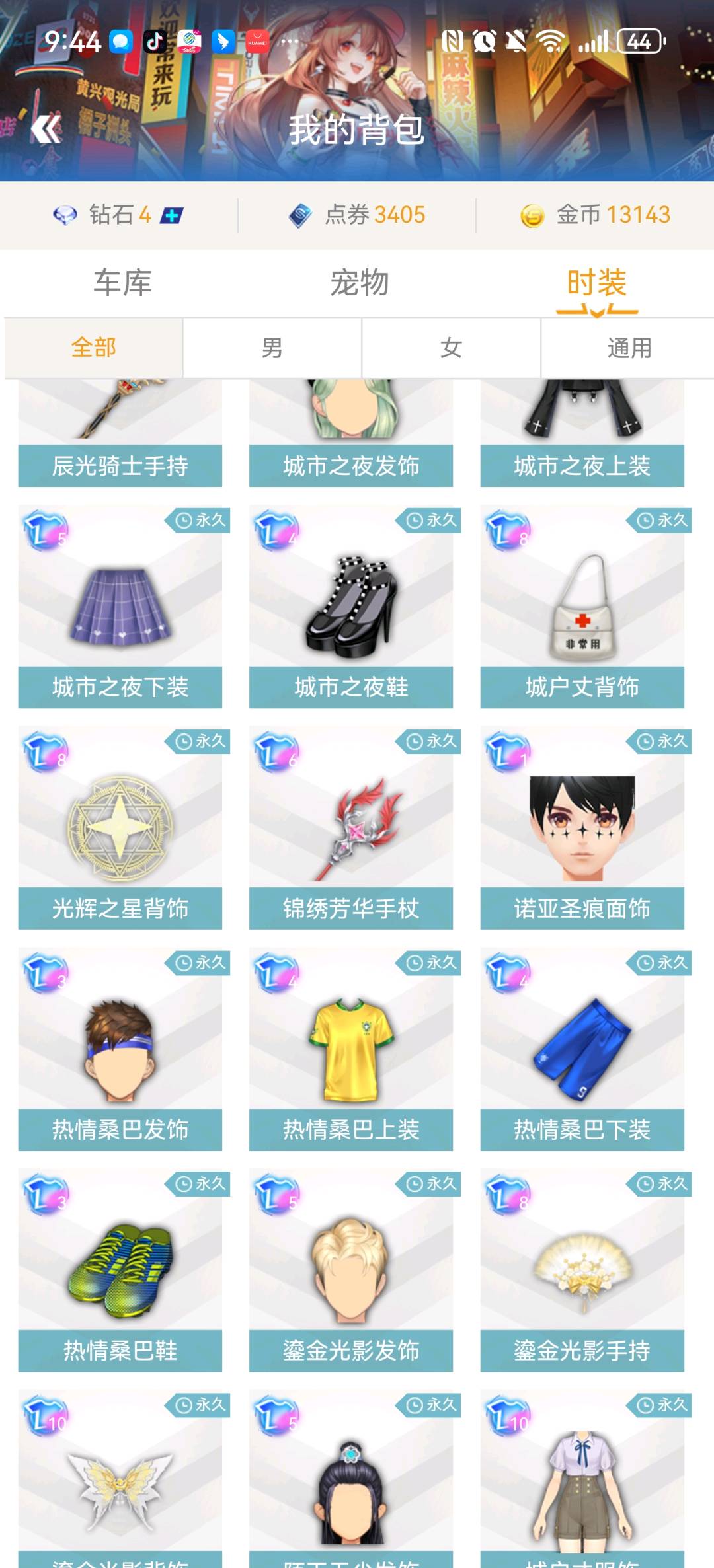Screen dimensions: 714x1568
Task: Select the 热情桑巴鞋 item
Action: [x=120, y=1271]
